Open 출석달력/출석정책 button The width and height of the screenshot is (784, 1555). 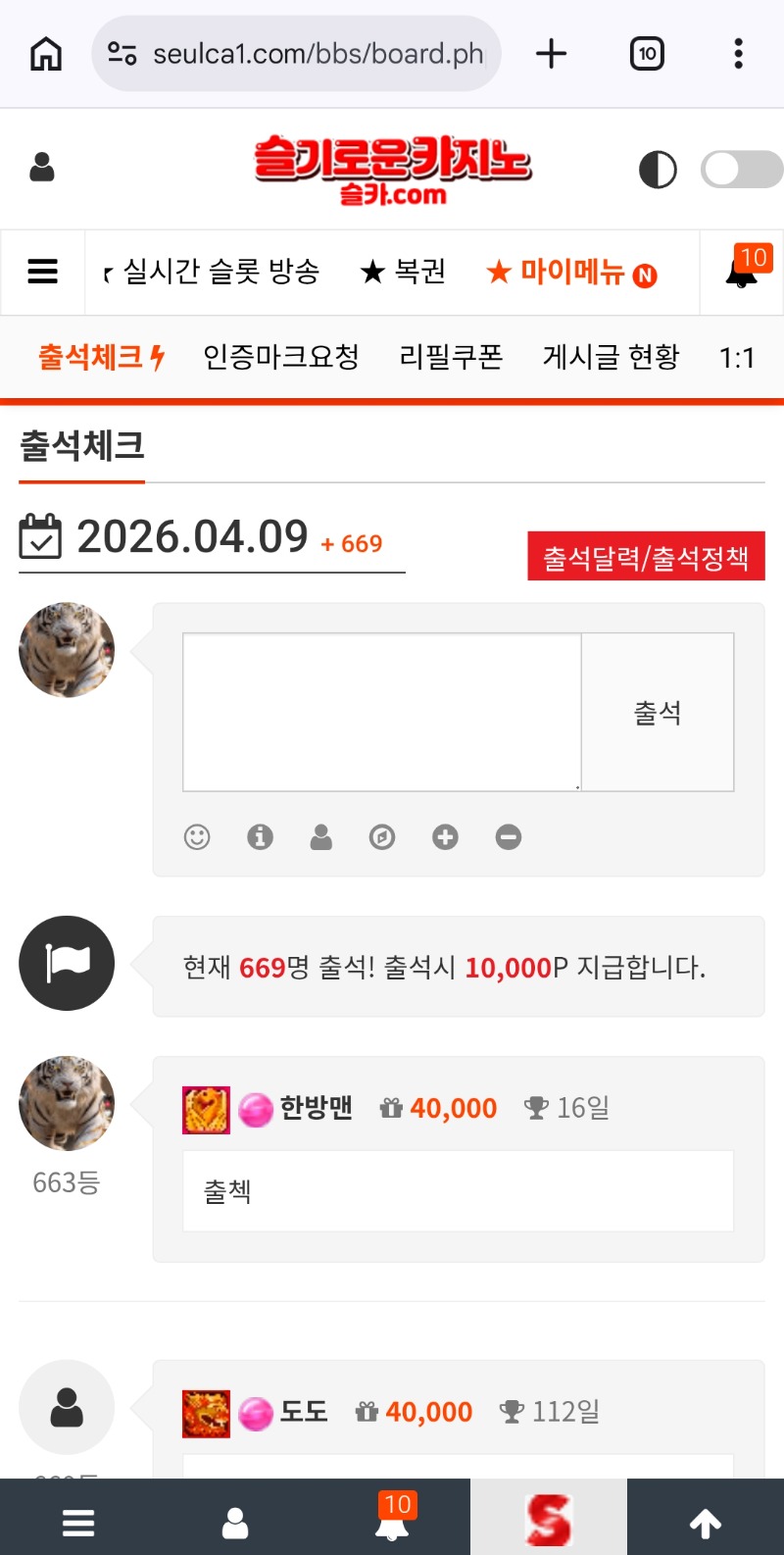pos(646,557)
